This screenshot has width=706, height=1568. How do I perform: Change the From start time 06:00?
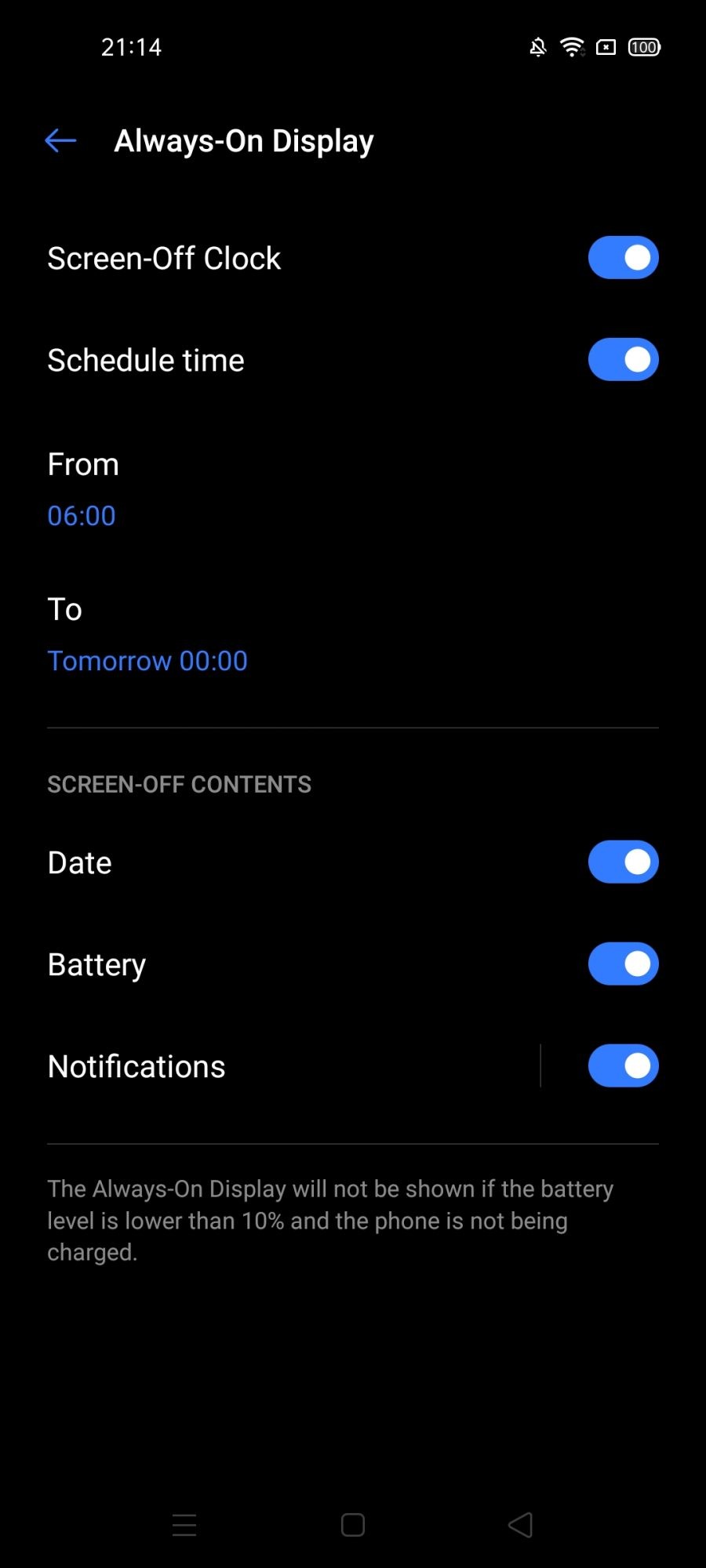[x=82, y=515]
